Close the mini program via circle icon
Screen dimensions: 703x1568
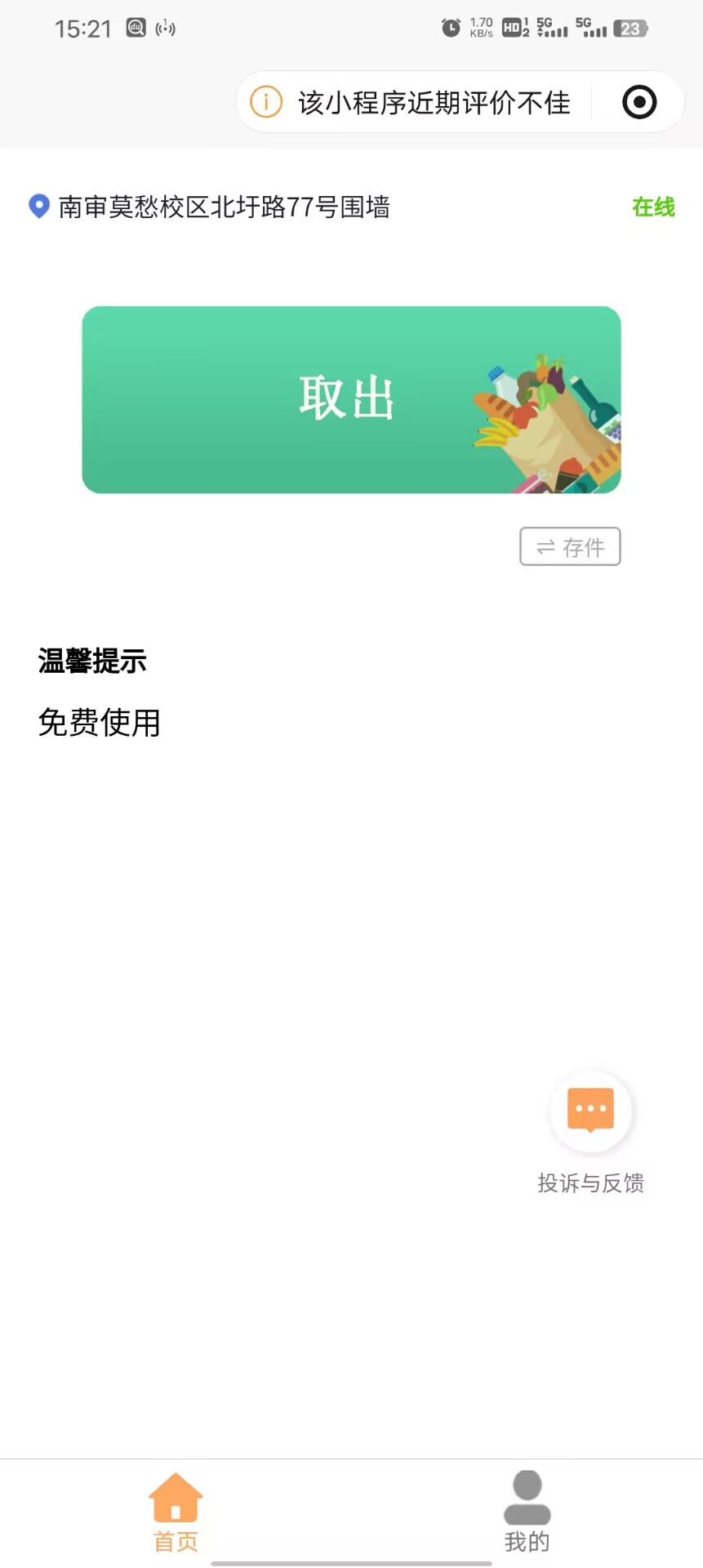(638, 103)
